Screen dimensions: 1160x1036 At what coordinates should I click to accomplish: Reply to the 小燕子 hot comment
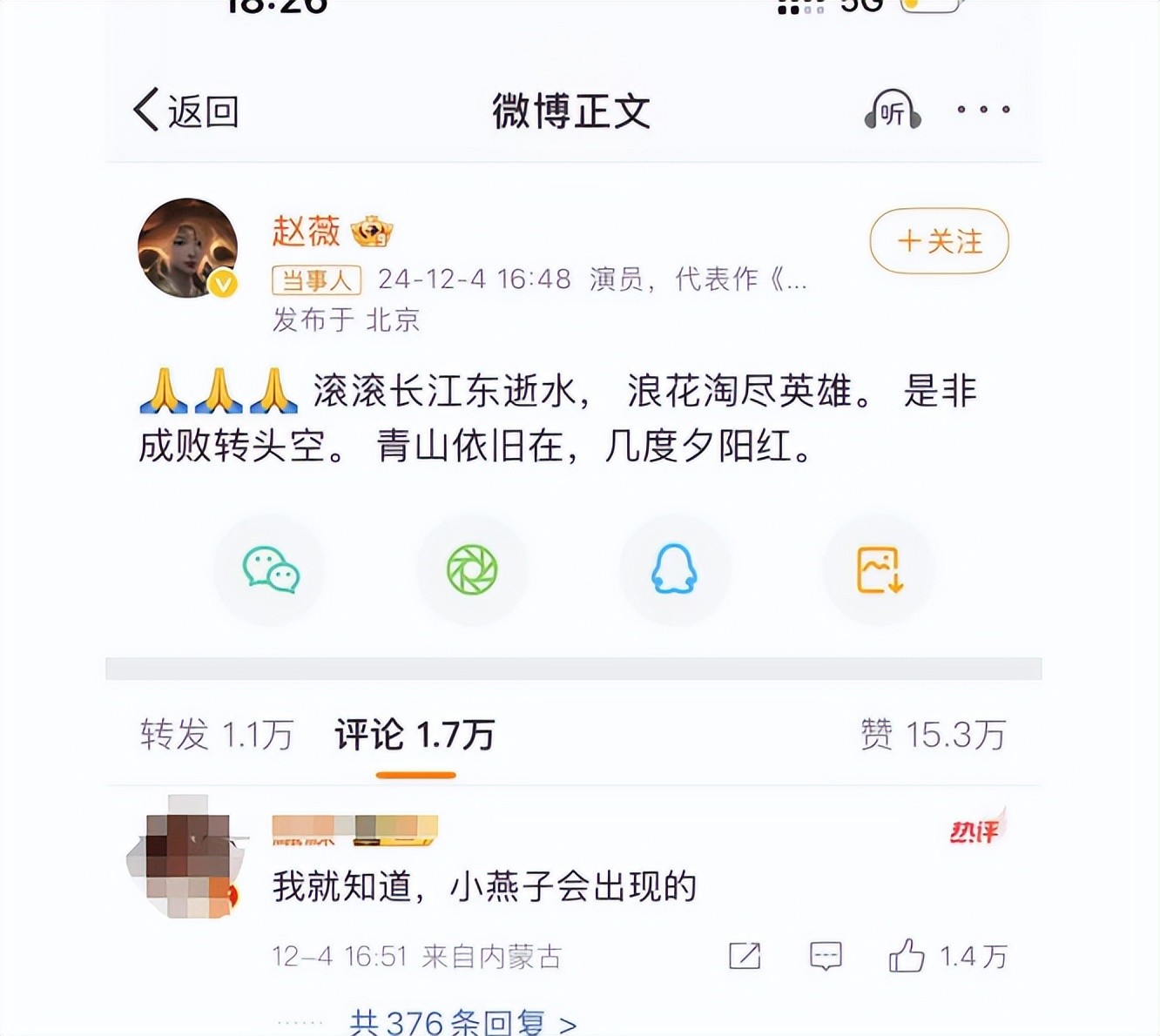(x=825, y=956)
